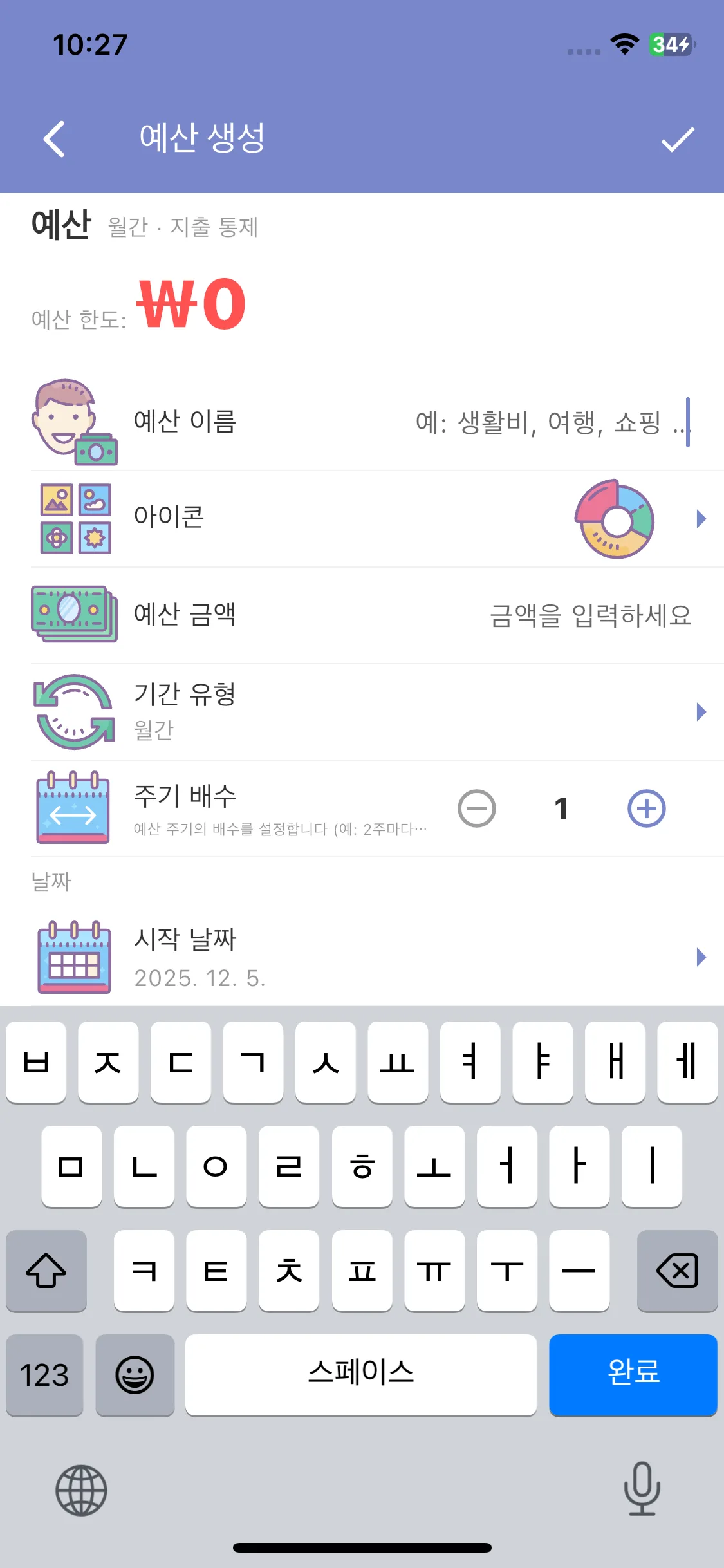Tap the 완료 key on the keyboard

(x=633, y=1374)
